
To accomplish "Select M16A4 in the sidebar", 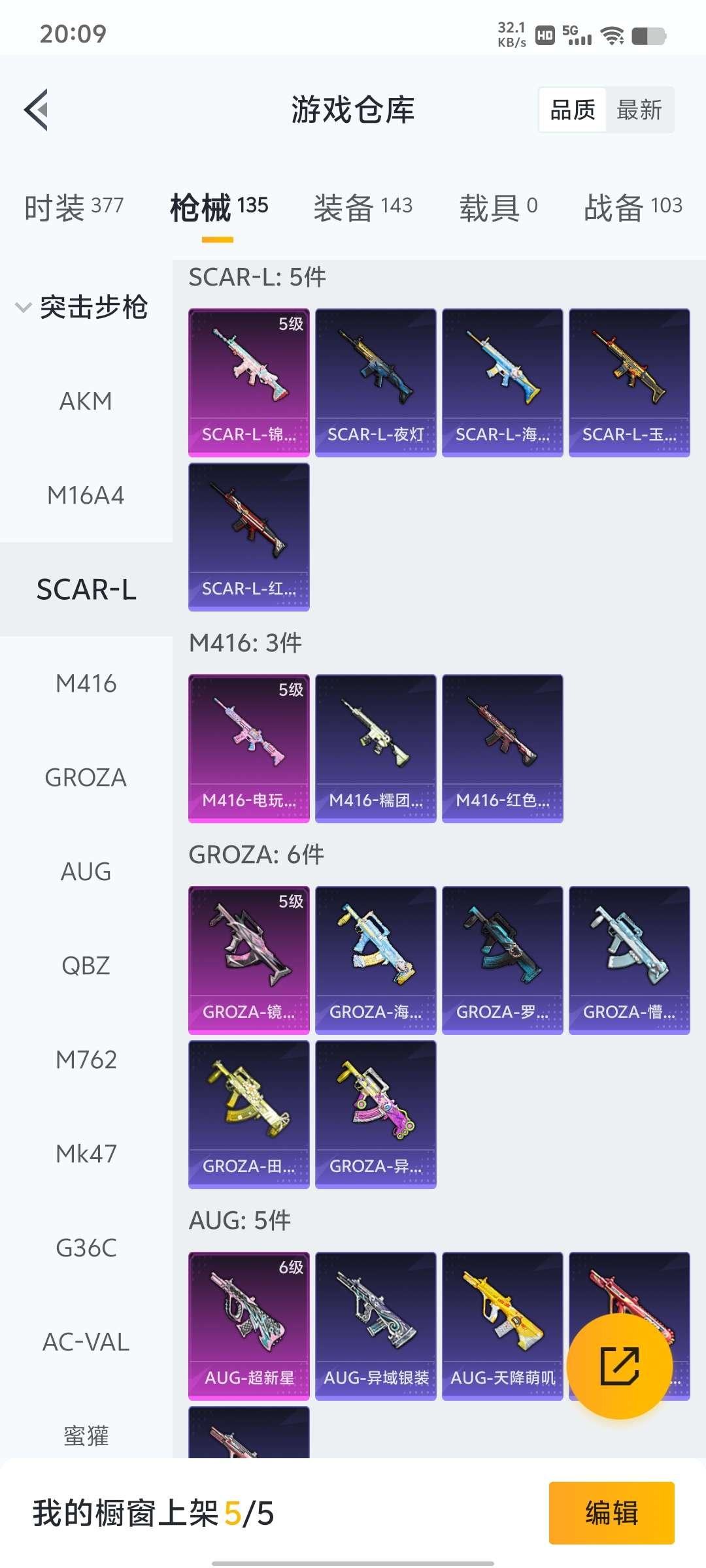I will pos(86,495).
